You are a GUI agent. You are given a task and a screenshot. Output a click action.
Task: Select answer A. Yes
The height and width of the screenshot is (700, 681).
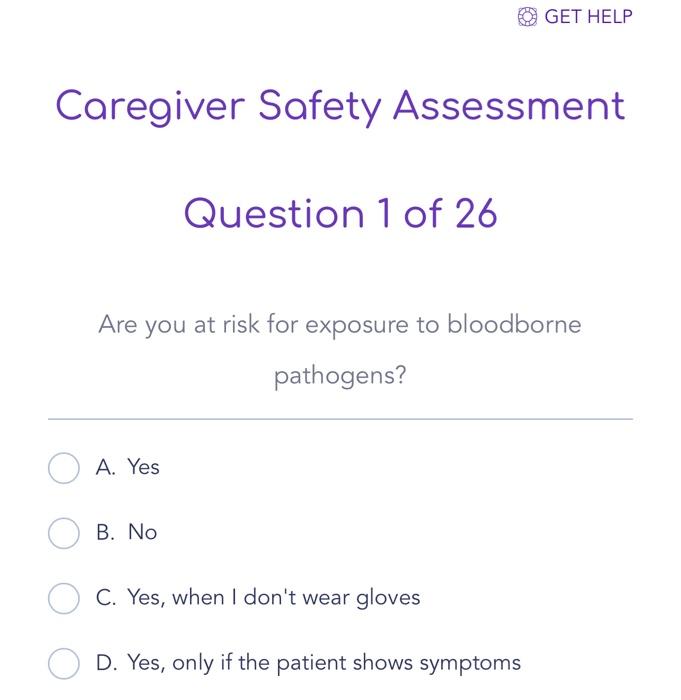pyautogui.click(x=64, y=468)
